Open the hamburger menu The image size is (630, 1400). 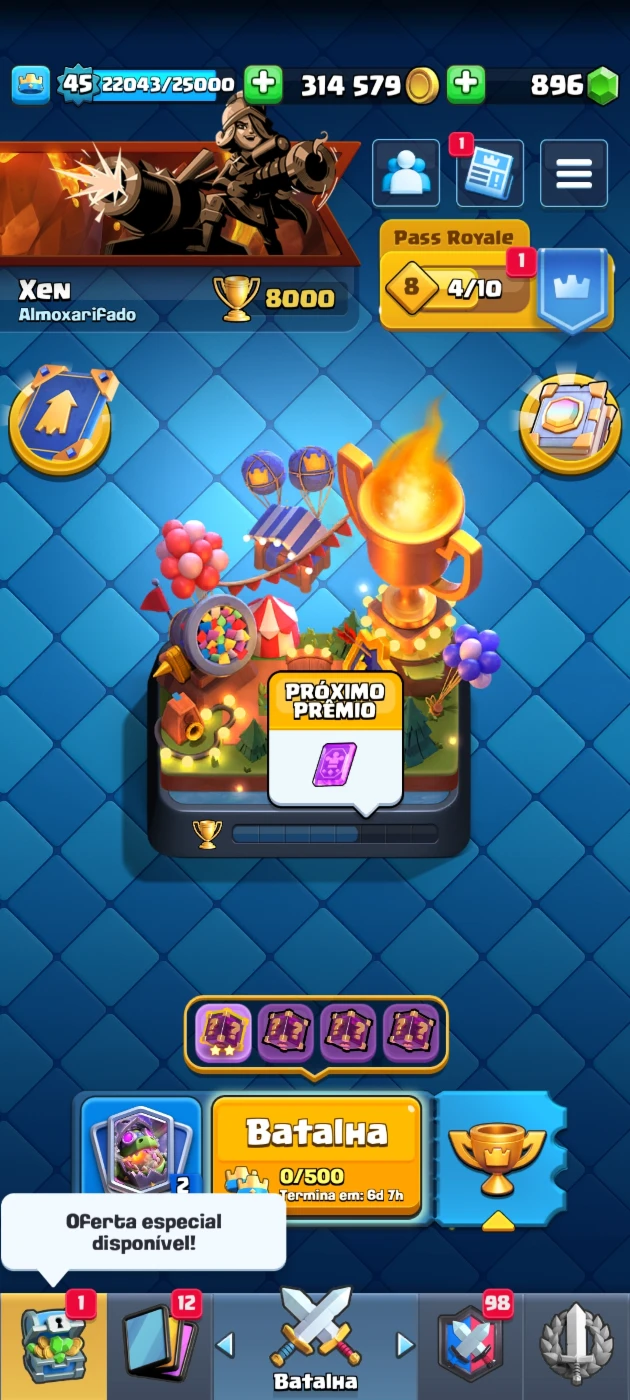[x=574, y=173]
